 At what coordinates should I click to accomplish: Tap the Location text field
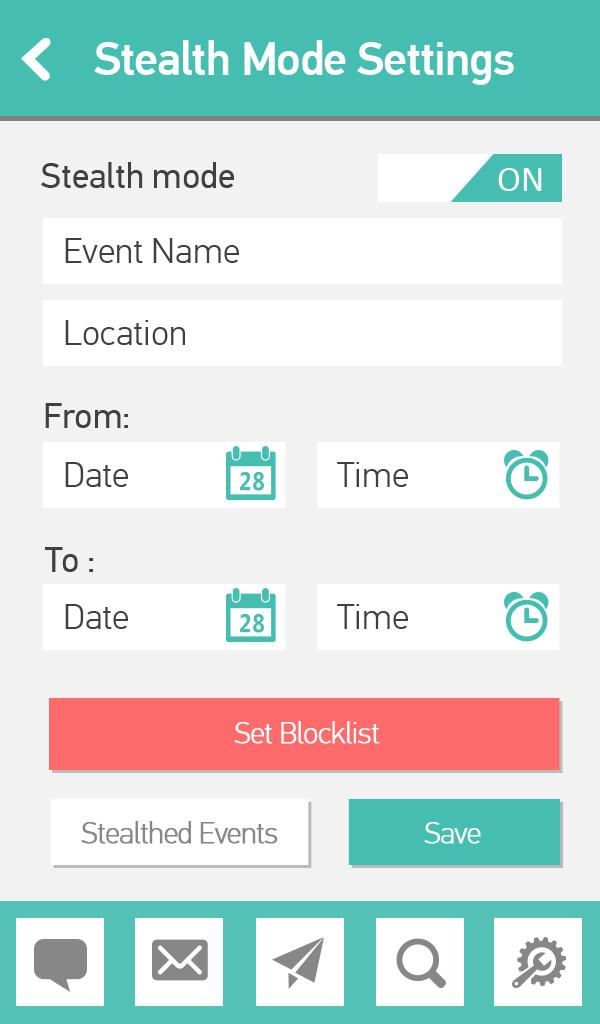click(302, 333)
